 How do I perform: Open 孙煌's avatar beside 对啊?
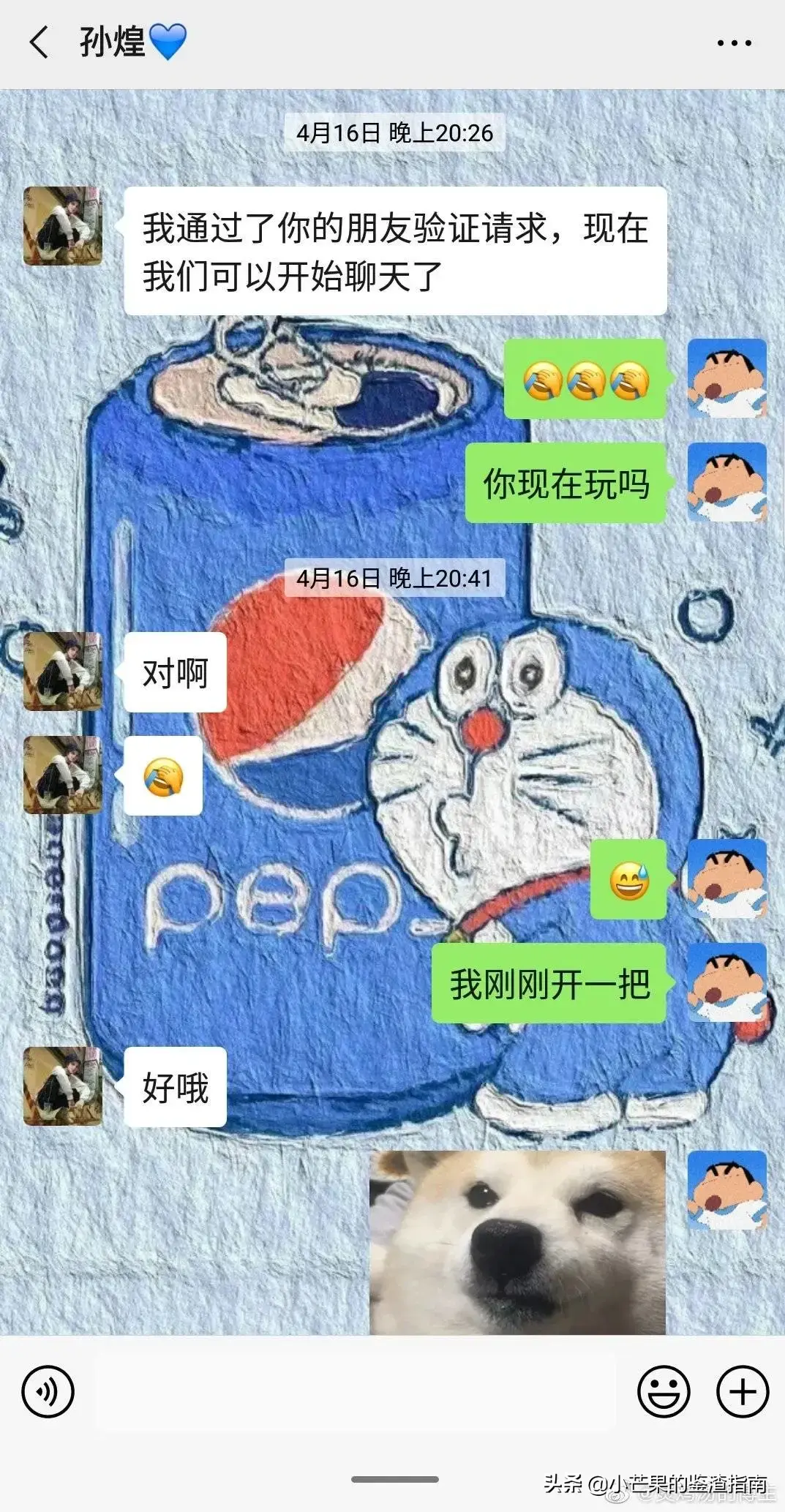pyautogui.click(x=63, y=672)
